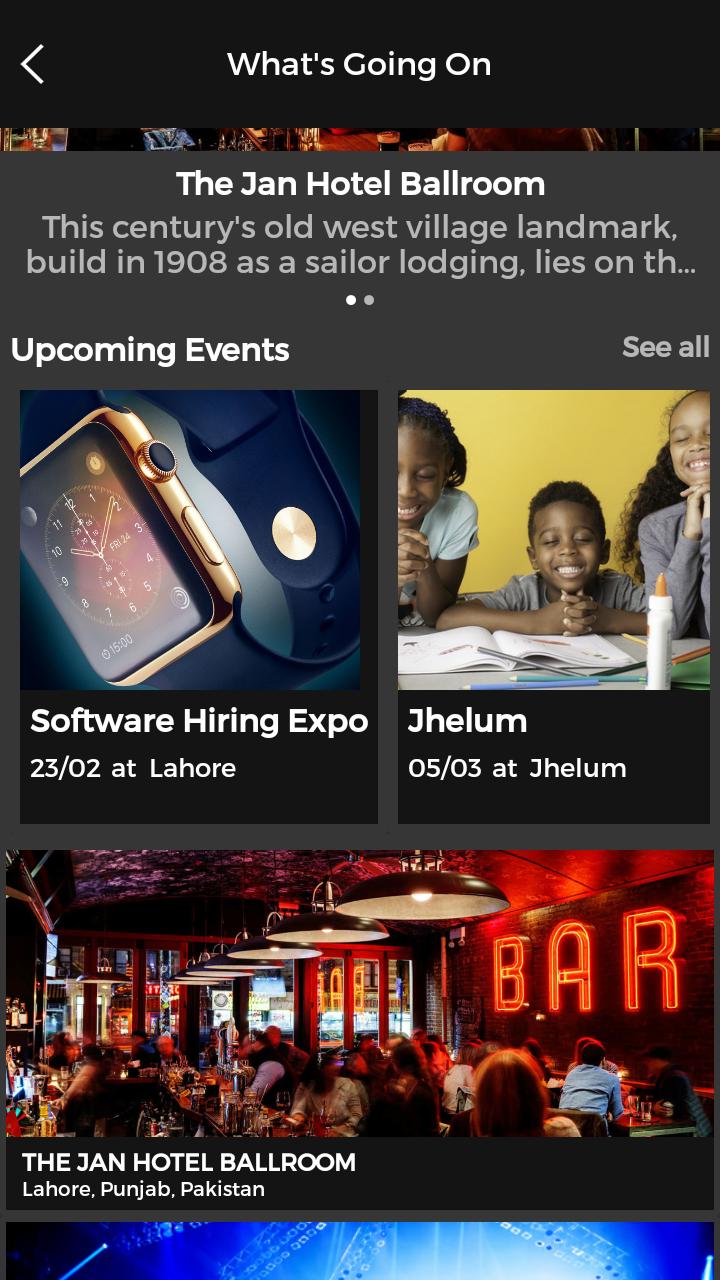Screen dimensions: 720x1280
Task: See all upcoming events
Action: pos(665,347)
